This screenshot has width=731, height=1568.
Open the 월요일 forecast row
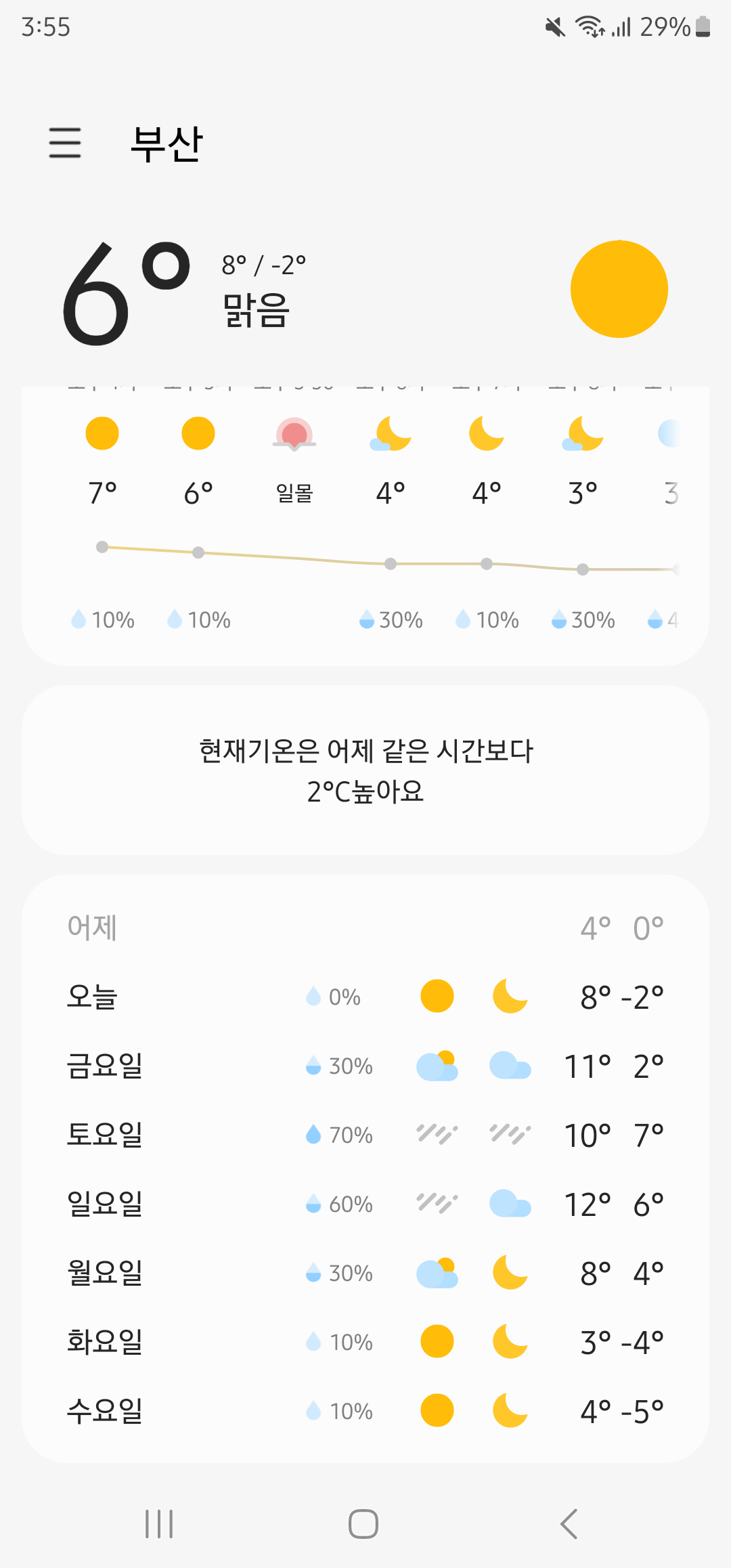(365, 1273)
